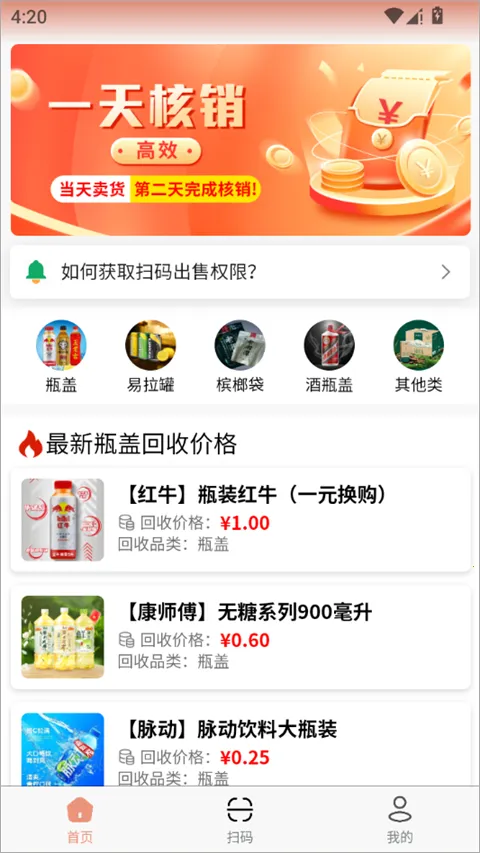Open the 红牛 瓶装红牛 recycling item
The width and height of the screenshot is (480, 853).
240,520
